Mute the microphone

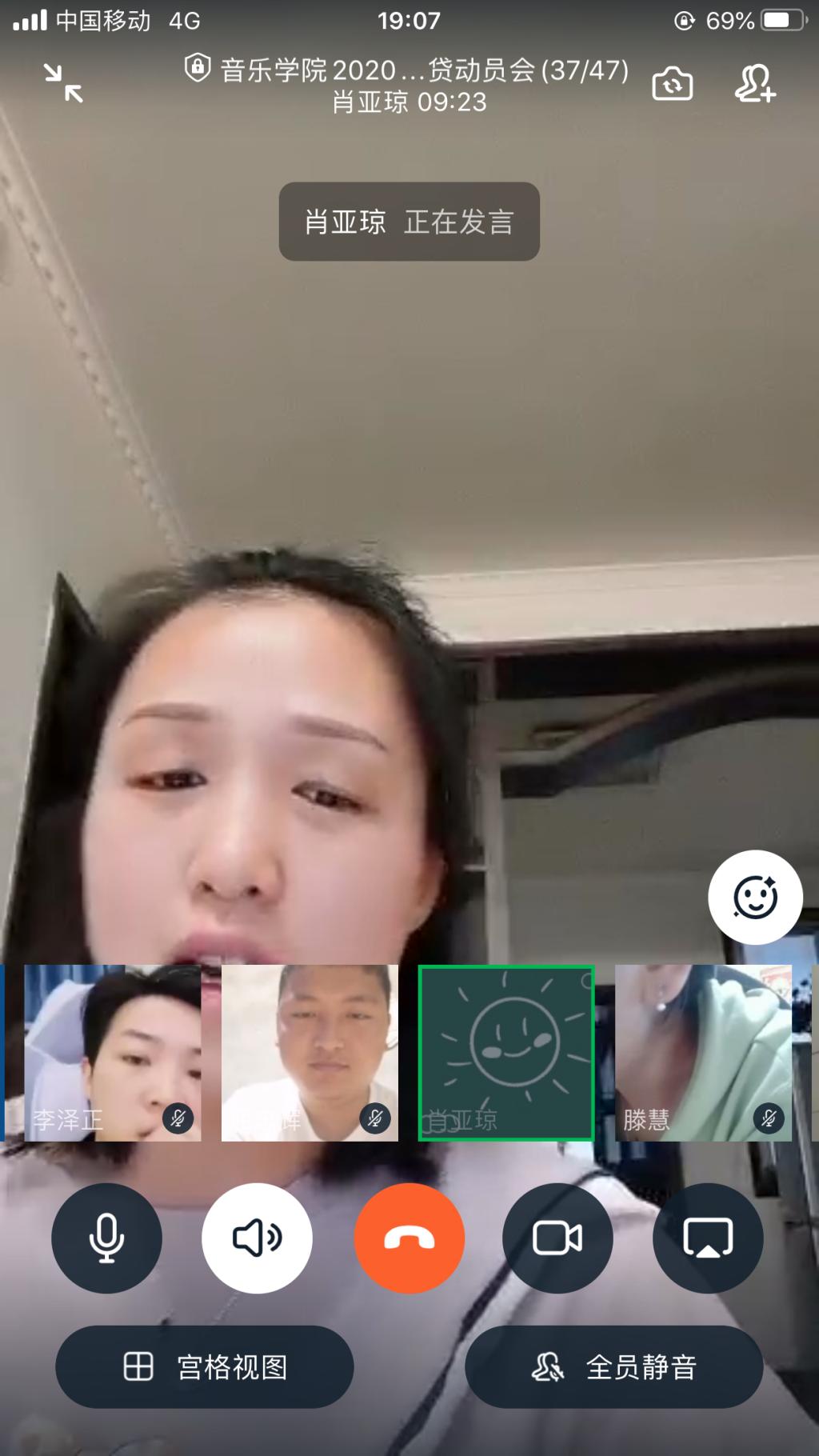click(106, 1238)
